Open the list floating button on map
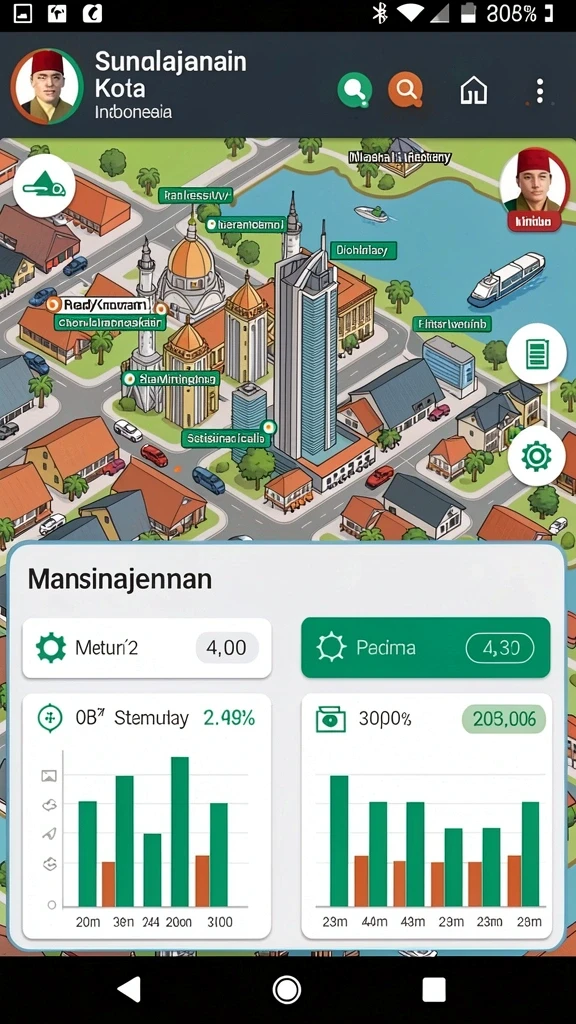The image size is (576, 1024). point(536,353)
